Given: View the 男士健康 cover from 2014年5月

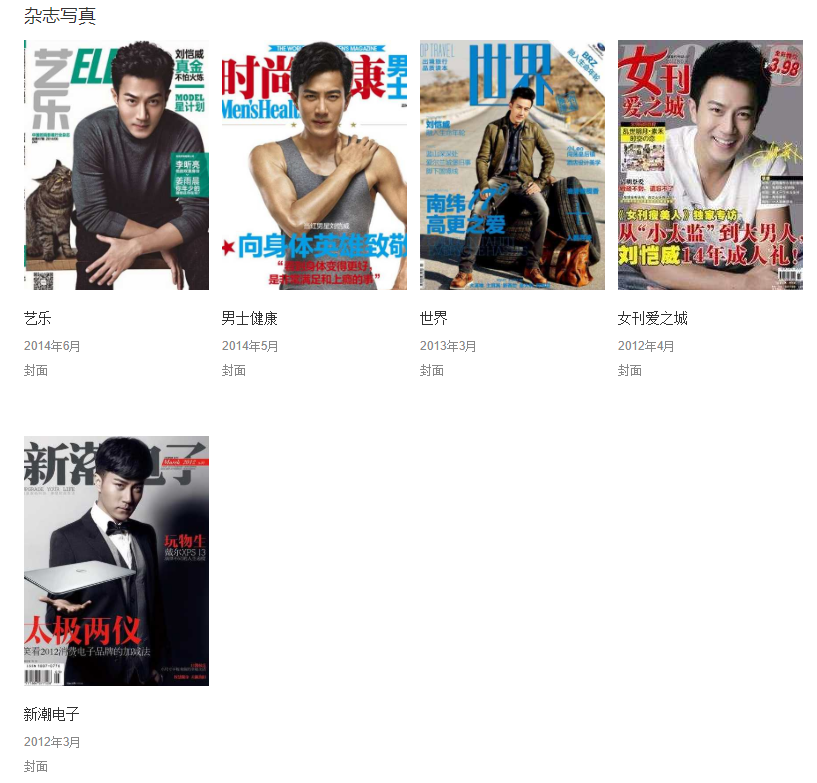Looking at the screenshot, I should tap(314, 165).
